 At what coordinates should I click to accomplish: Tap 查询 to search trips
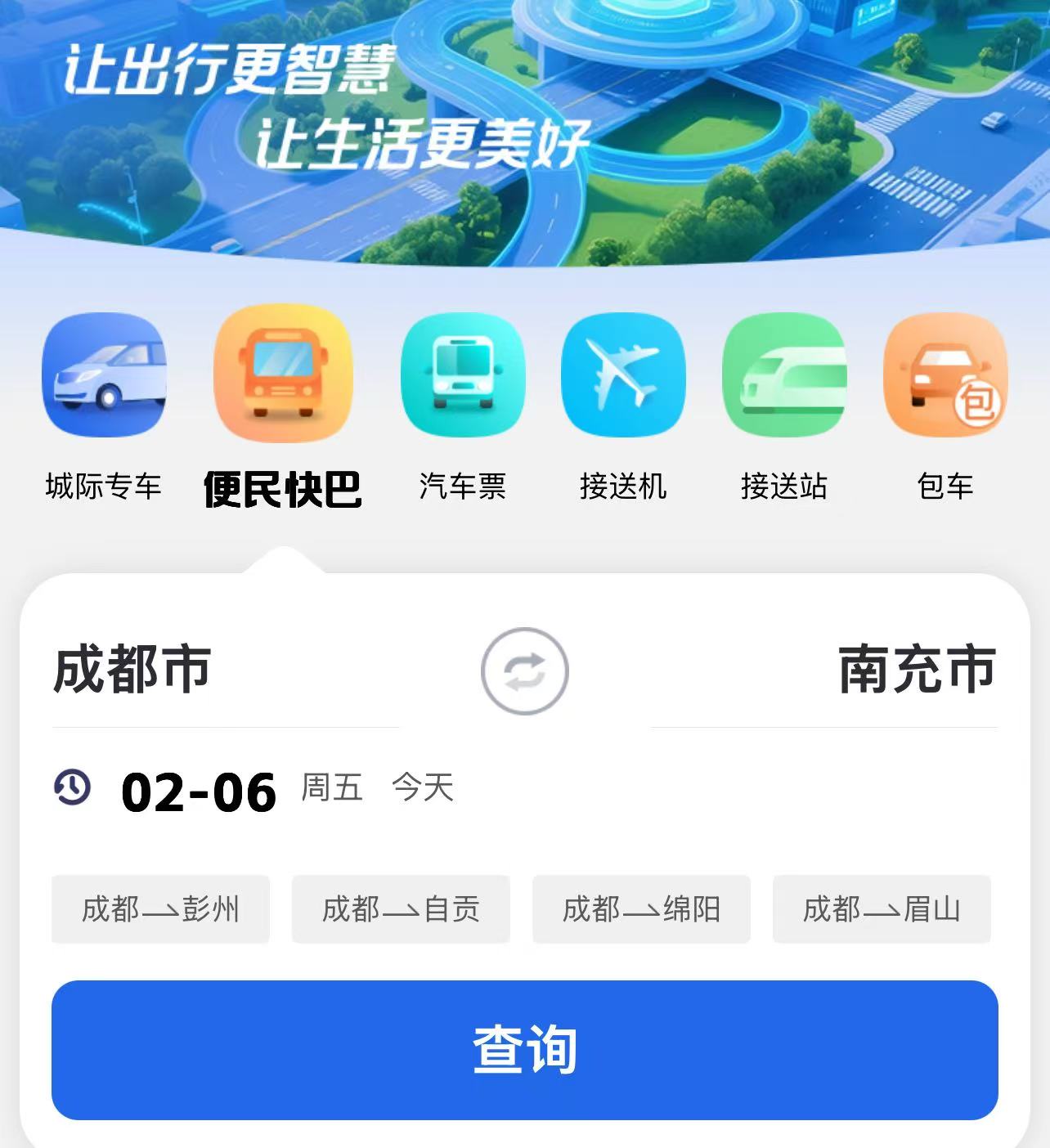click(x=524, y=1050)
